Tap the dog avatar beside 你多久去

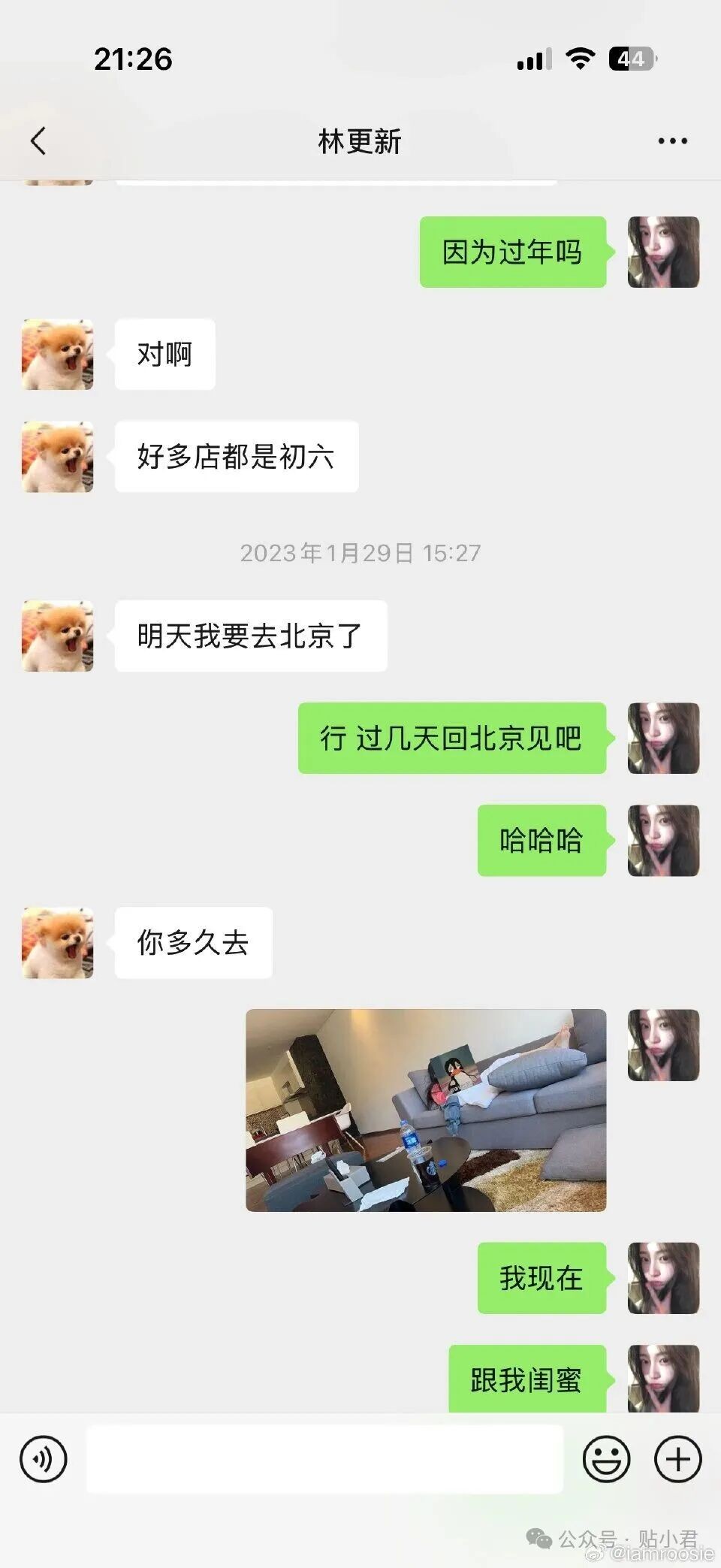(57, 944)
